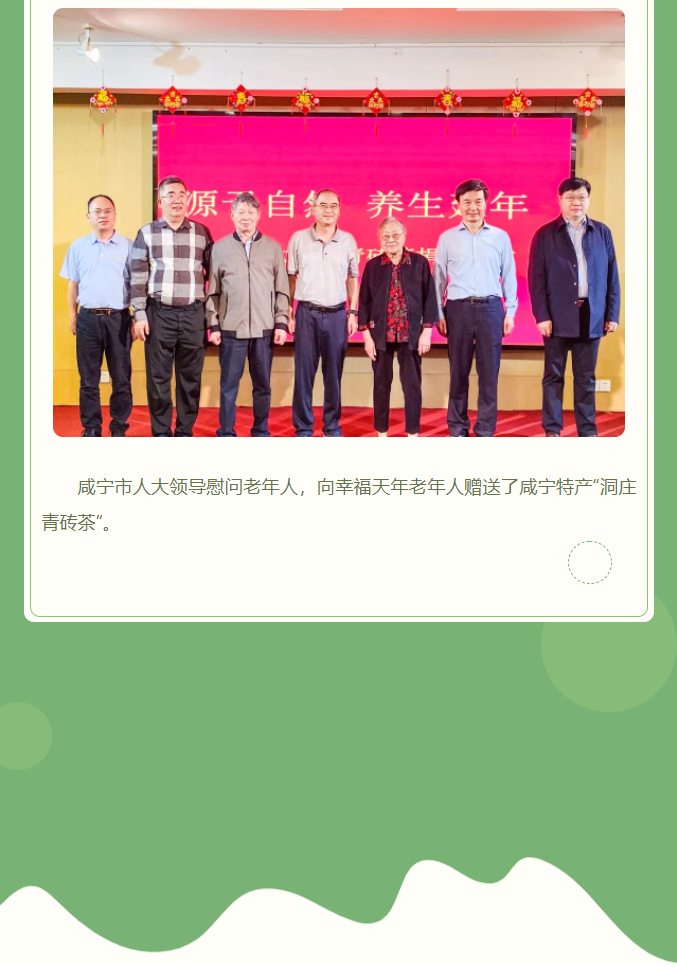Open the group photo in the article

point(338,223)
